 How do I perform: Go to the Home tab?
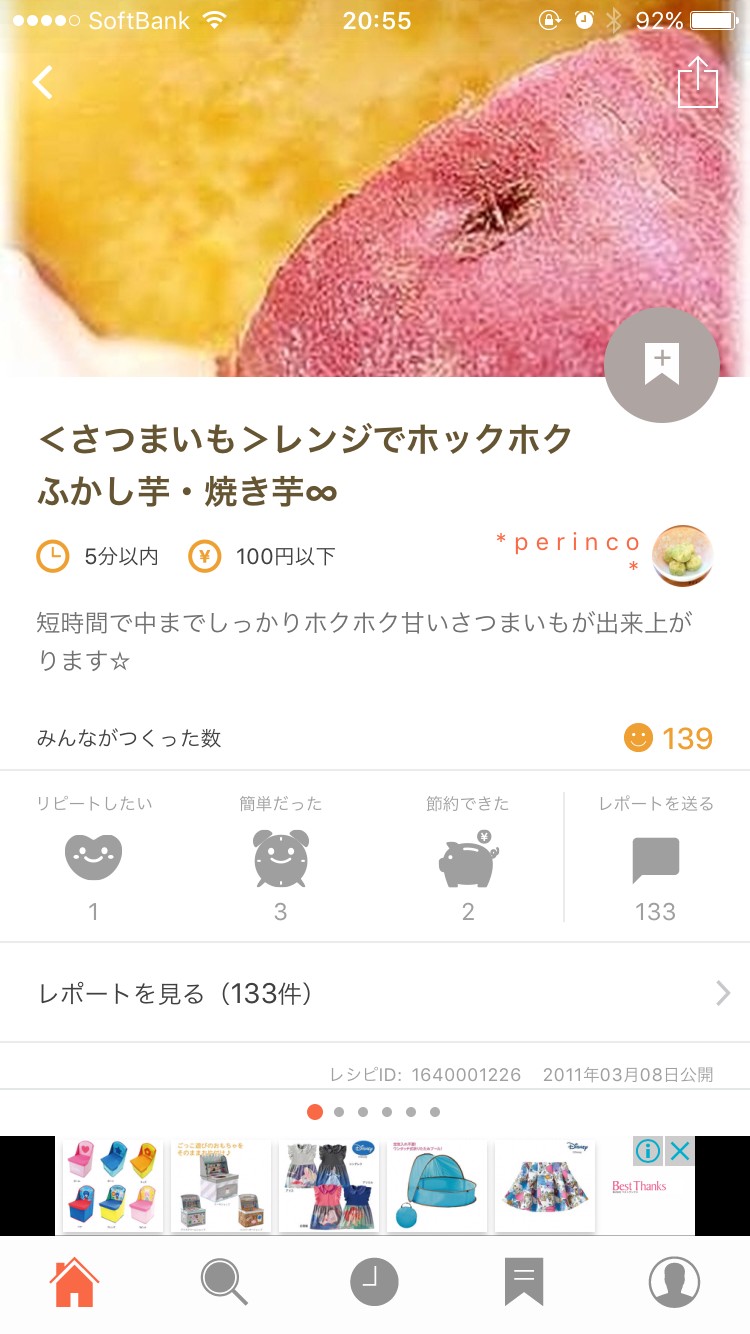tap(75, 1282)
